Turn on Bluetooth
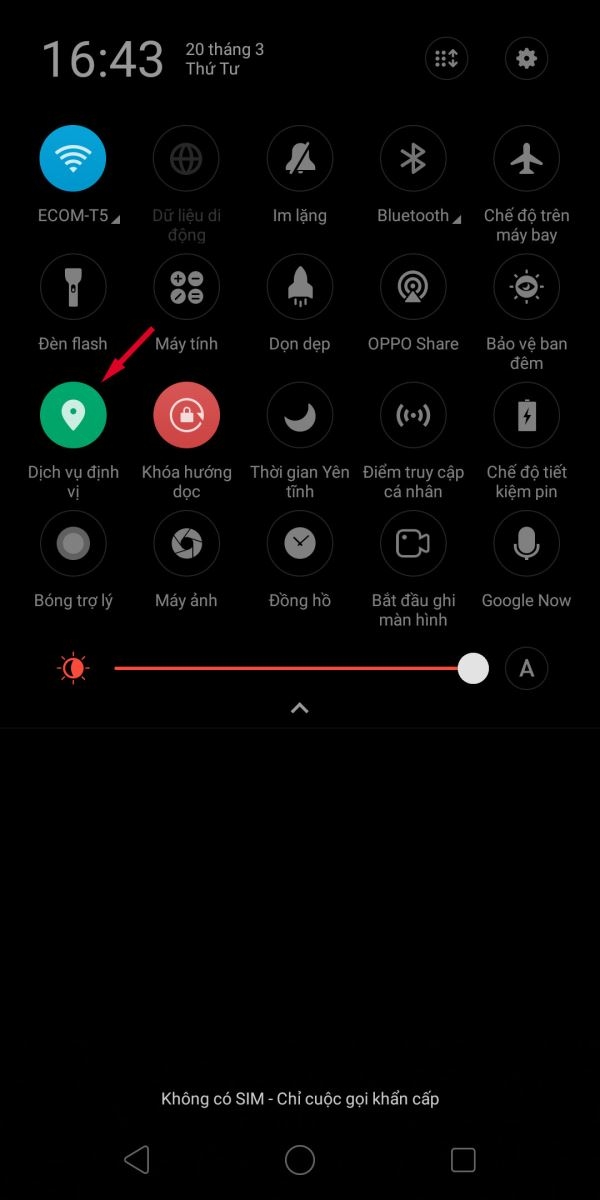The image size is (600, 1200). click(413, 158)
